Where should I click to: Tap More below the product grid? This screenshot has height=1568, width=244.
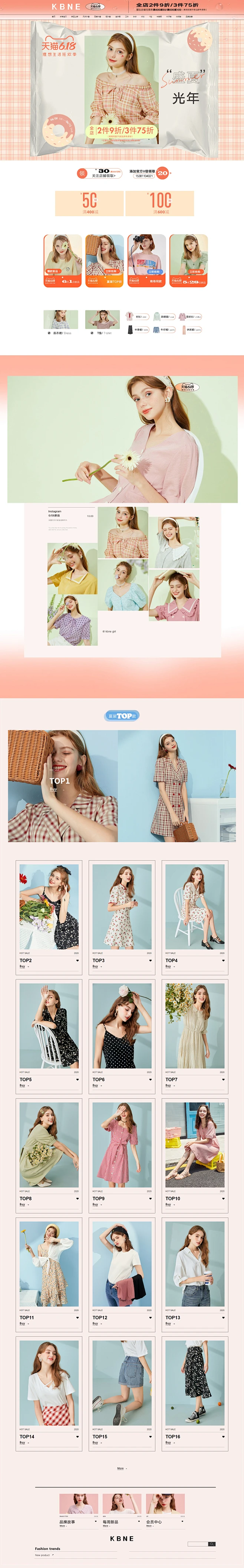click(121, 1468)
